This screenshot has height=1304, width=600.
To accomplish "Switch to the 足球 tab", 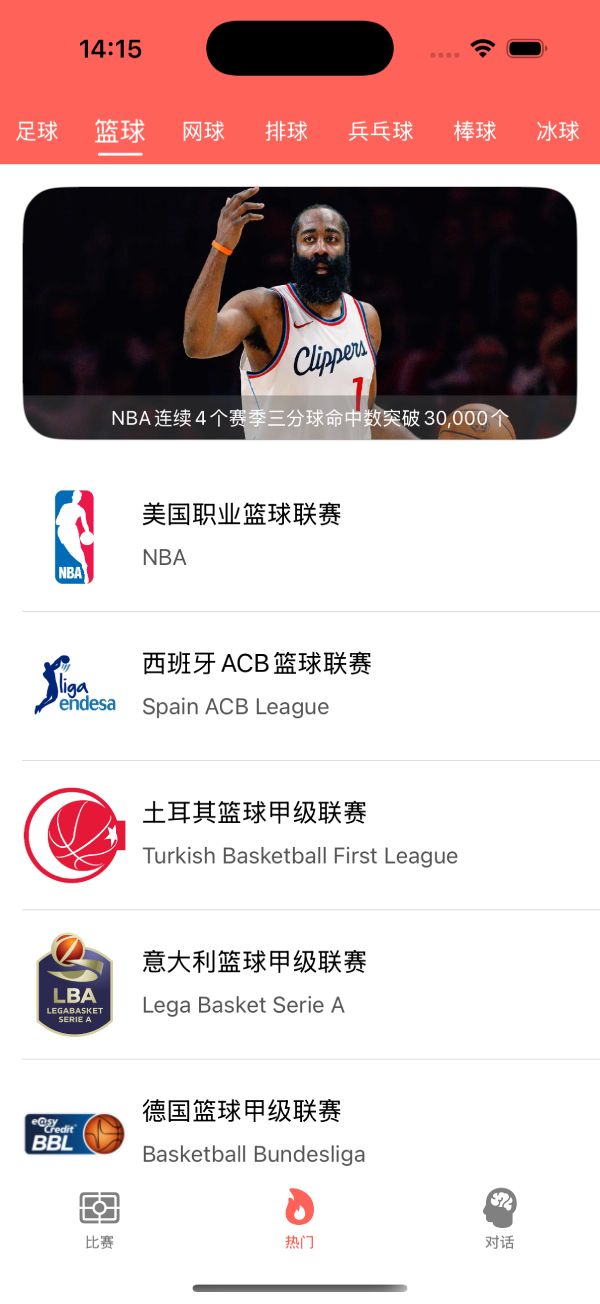I will point(38,131).
